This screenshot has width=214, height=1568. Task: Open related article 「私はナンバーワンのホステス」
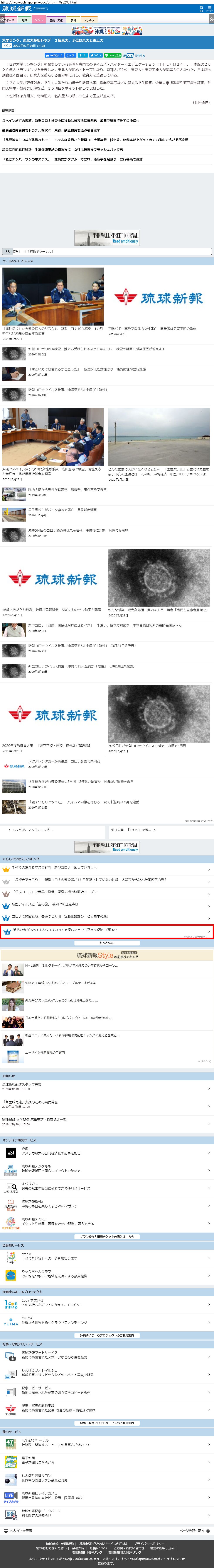[x=73, y=159]
